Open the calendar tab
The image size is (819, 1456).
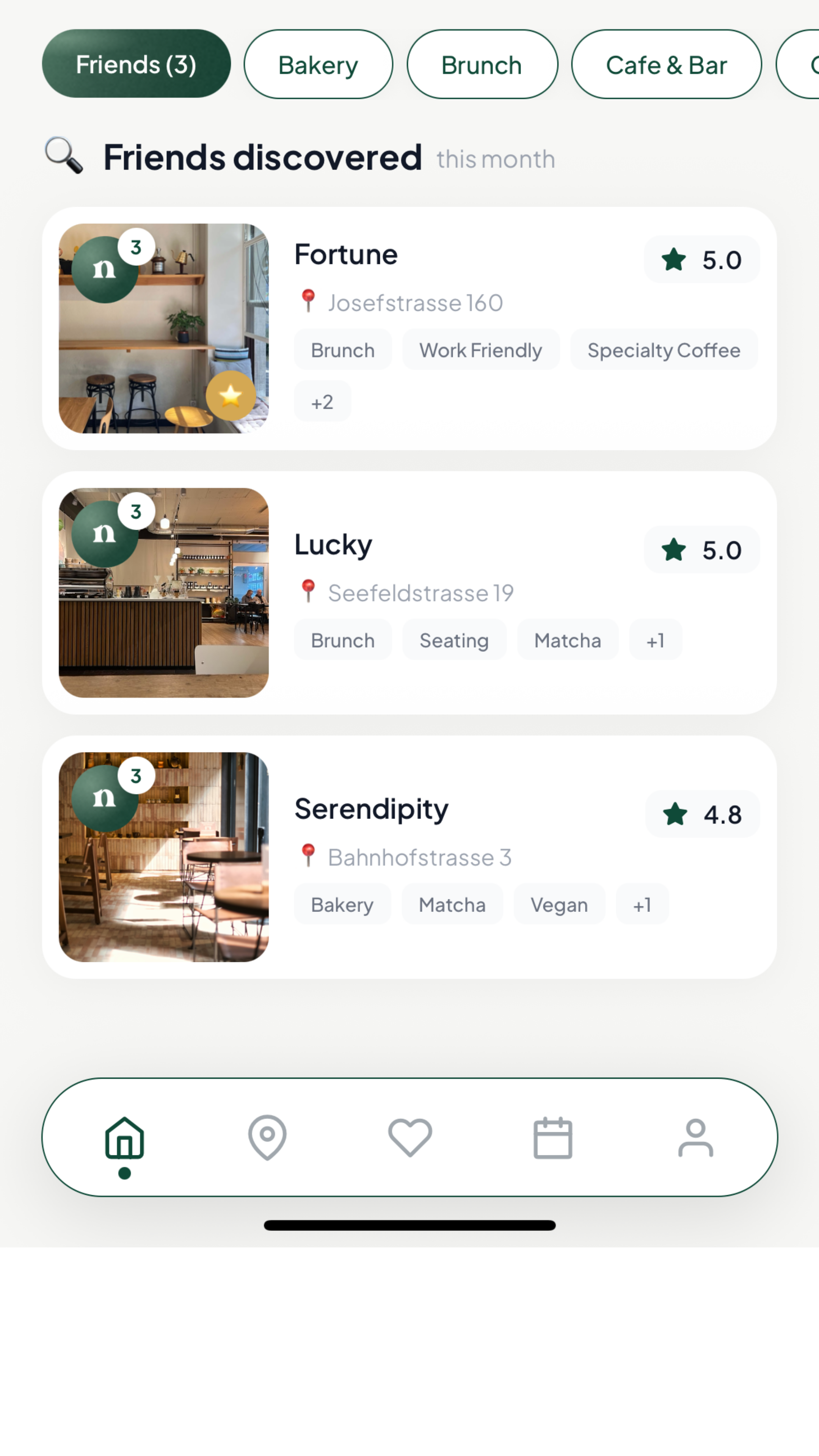click(552, 1137)
